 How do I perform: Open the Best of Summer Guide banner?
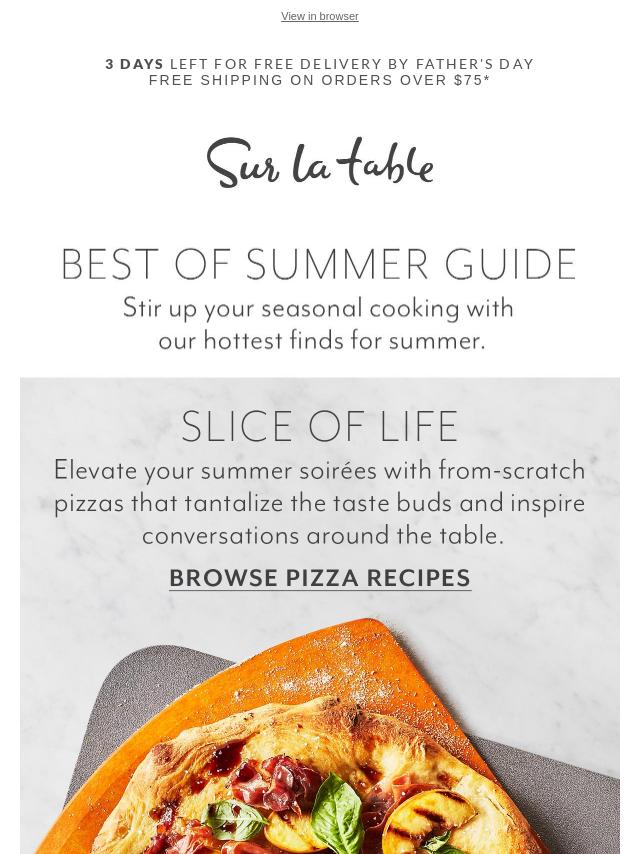[x=320, y=299]
